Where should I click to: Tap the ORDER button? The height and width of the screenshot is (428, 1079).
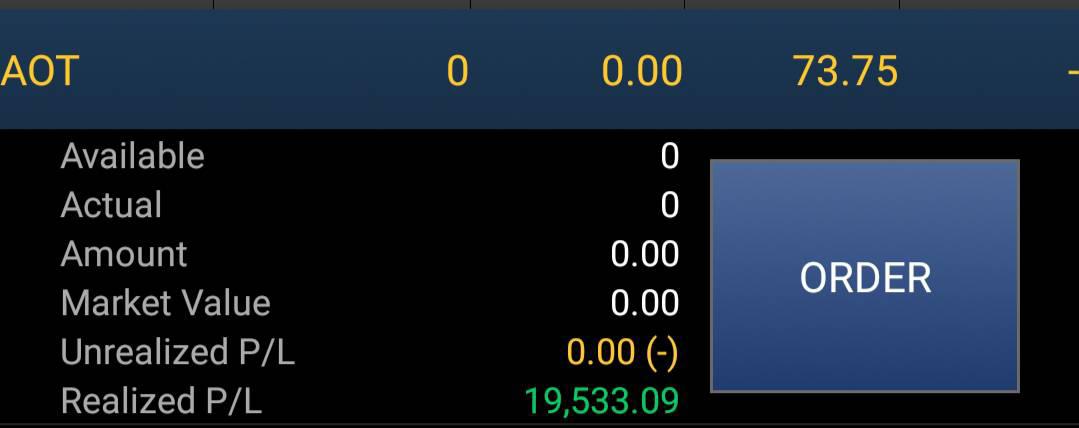coord(864,276)
